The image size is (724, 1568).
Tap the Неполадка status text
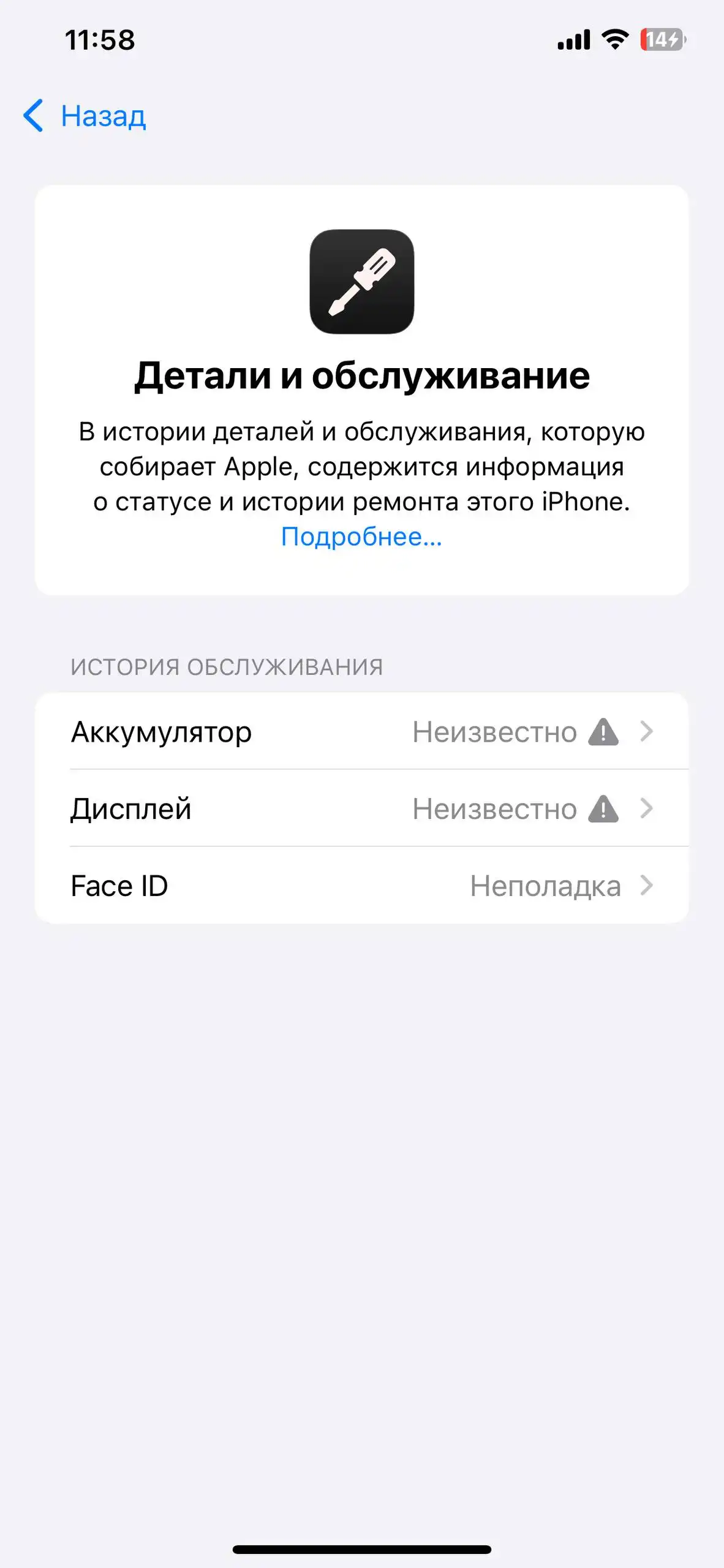[x=545, y=886]
